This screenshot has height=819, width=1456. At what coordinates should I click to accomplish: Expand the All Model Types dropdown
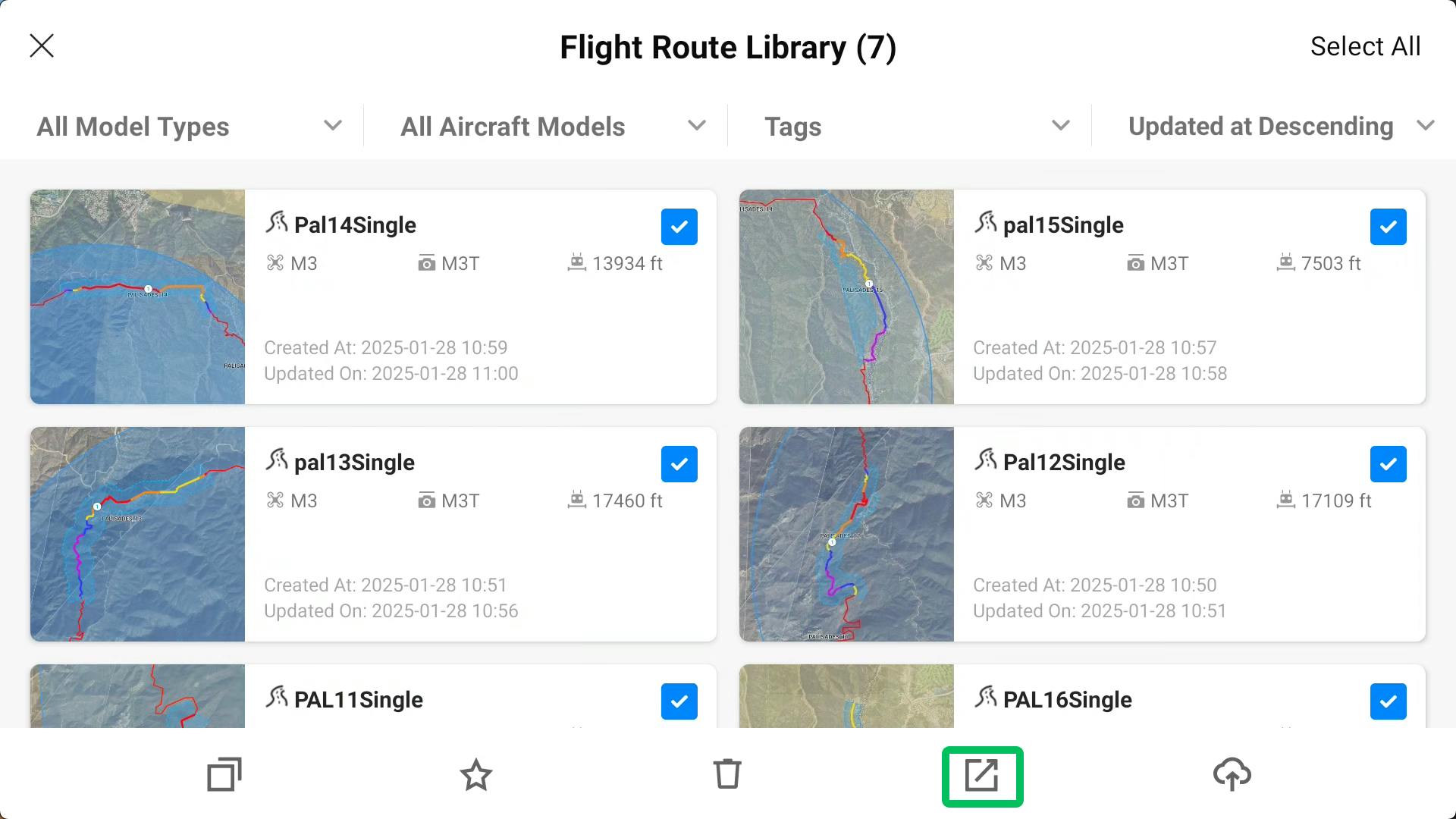(x=188, y=126)
